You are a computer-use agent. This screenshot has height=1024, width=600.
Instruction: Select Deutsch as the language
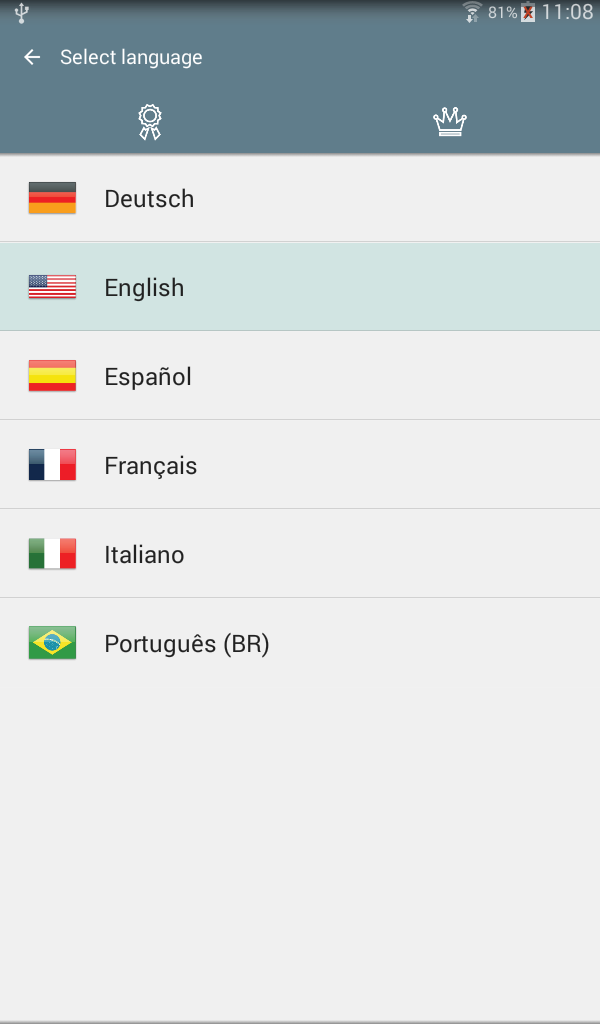(x=300, y=199)
